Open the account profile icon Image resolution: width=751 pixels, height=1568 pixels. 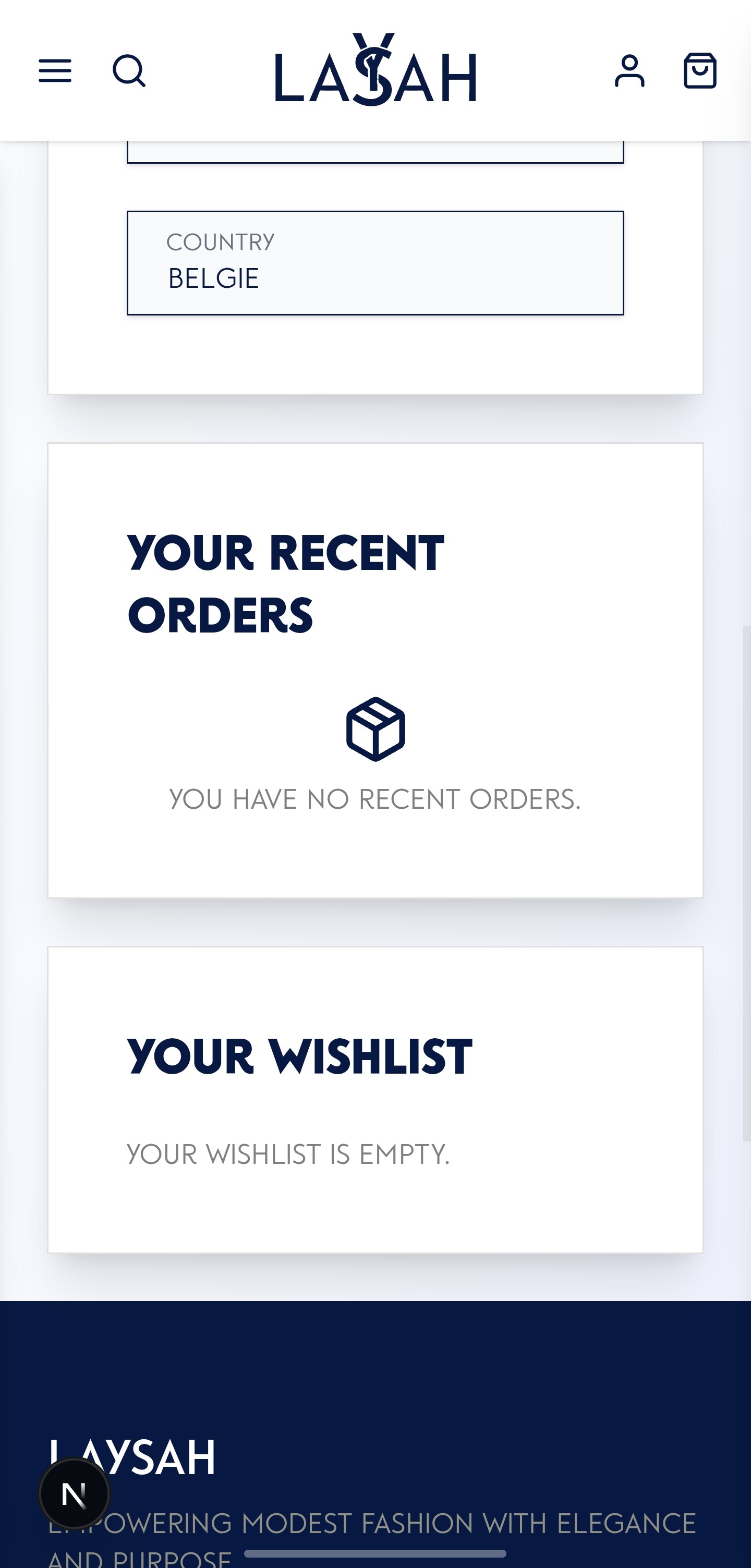pos(629,70)
